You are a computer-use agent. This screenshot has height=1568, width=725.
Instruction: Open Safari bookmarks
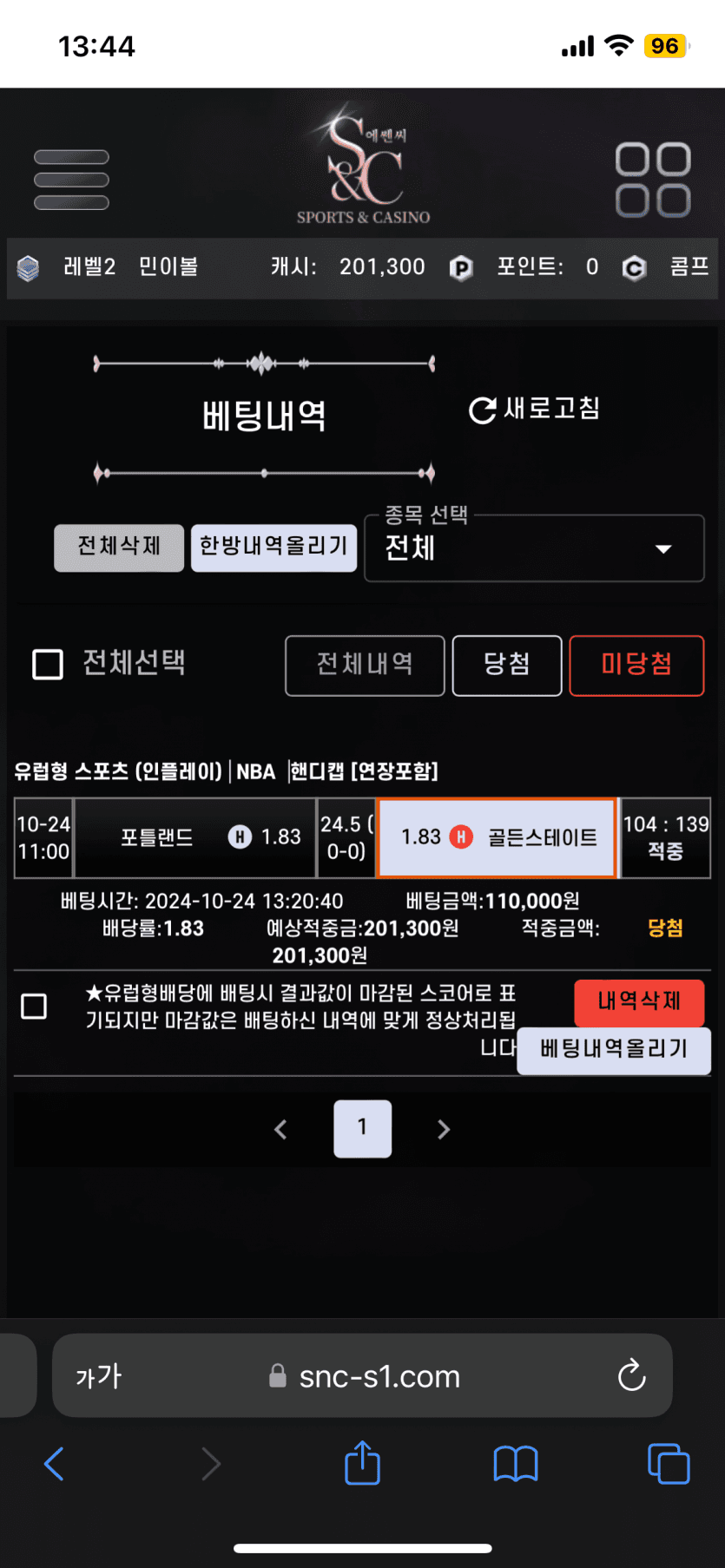pos(516,1464)
